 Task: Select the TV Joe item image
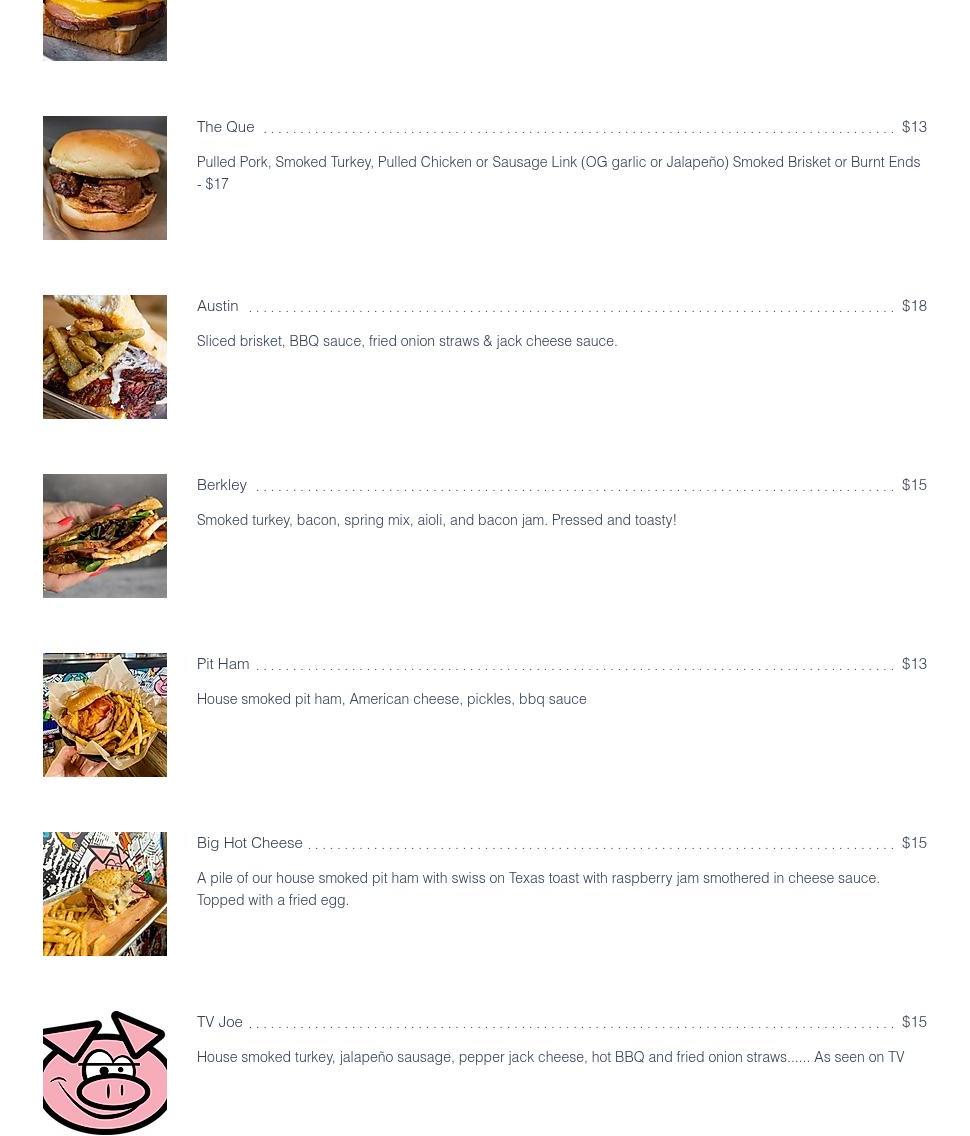point(105,1073)
